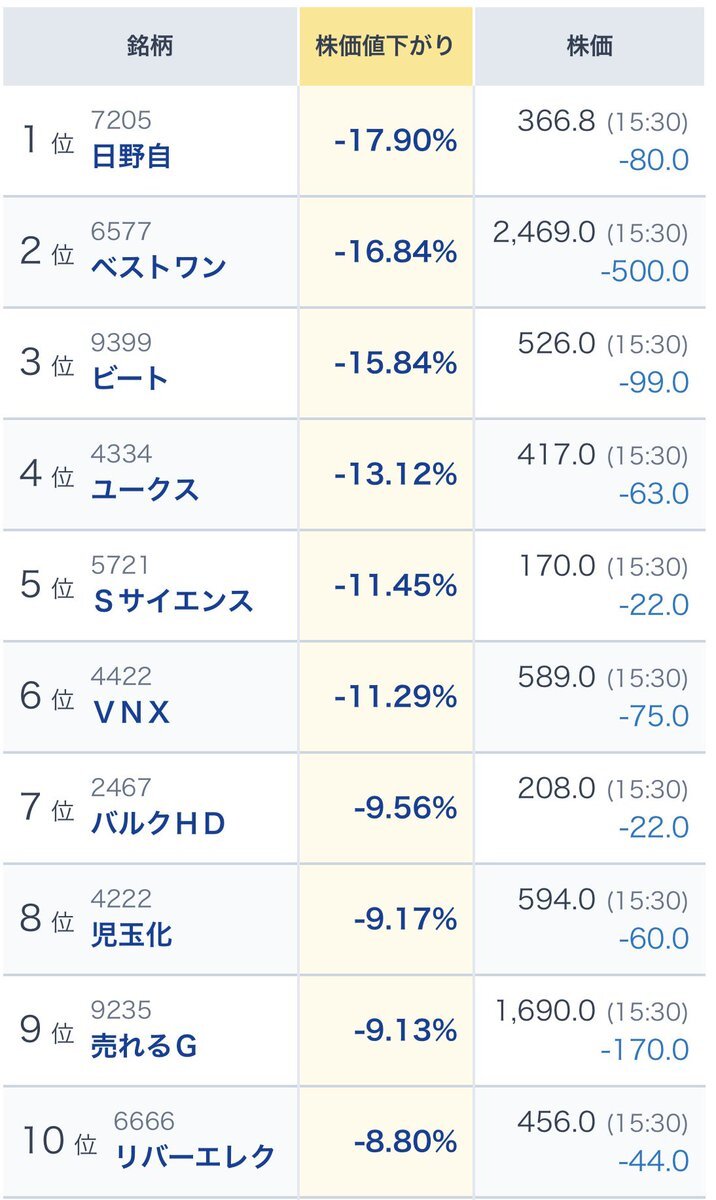Open the ベストワン stock details

(158, 268)
